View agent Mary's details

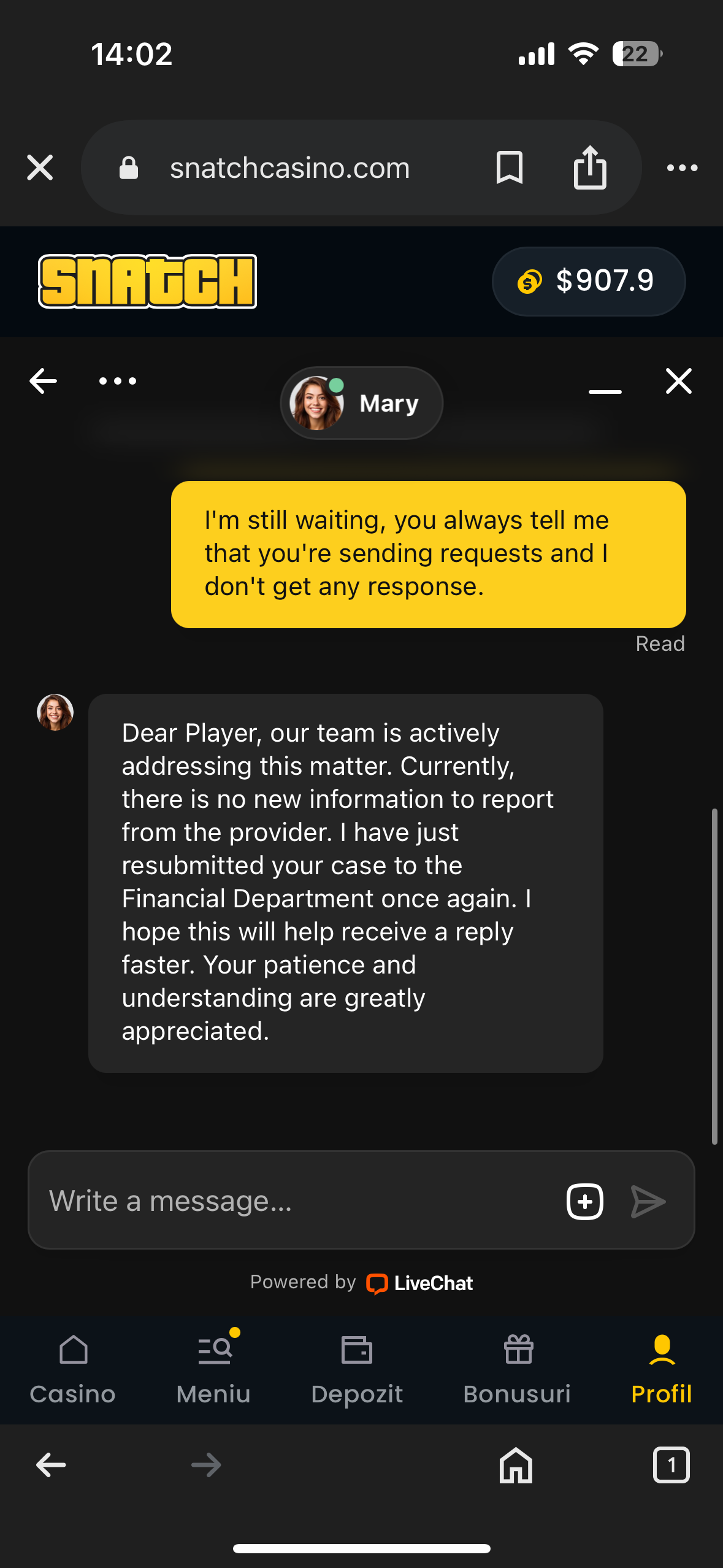pyautogui.click(x=361, y=403)
